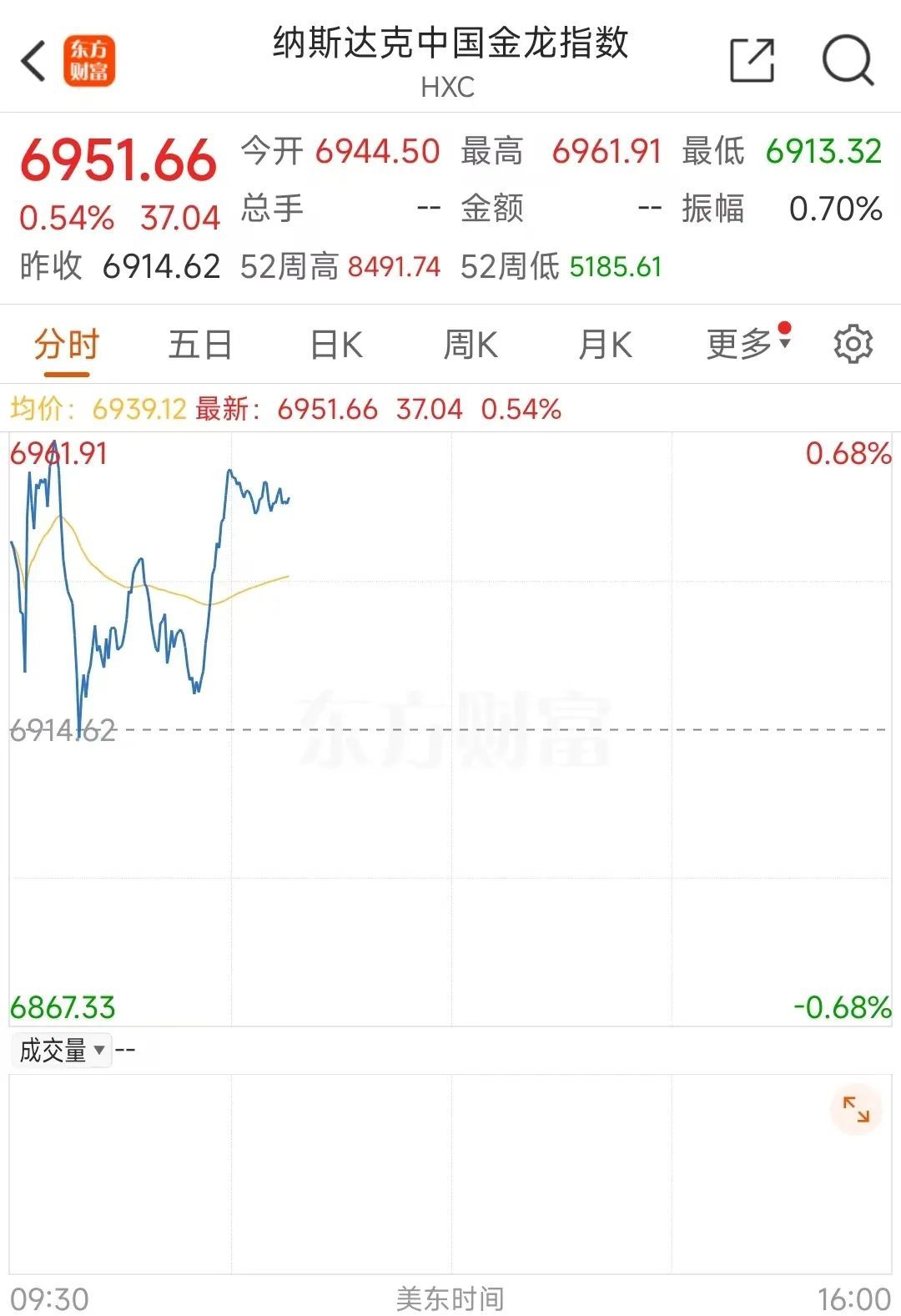
Task: Expand the chart to fullscreen
Action: pyautogui.click(x=856, y=1109)
